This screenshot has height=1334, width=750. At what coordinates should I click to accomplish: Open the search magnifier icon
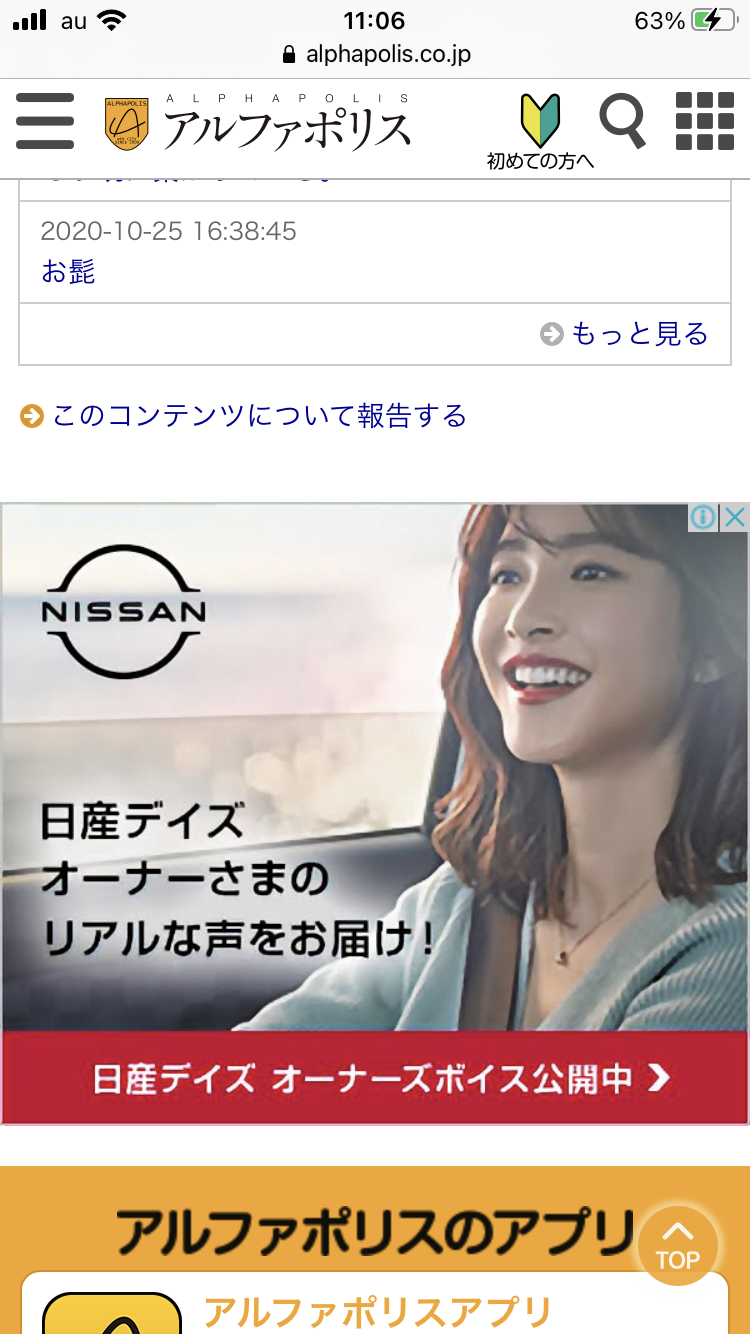tap(622, 120)
